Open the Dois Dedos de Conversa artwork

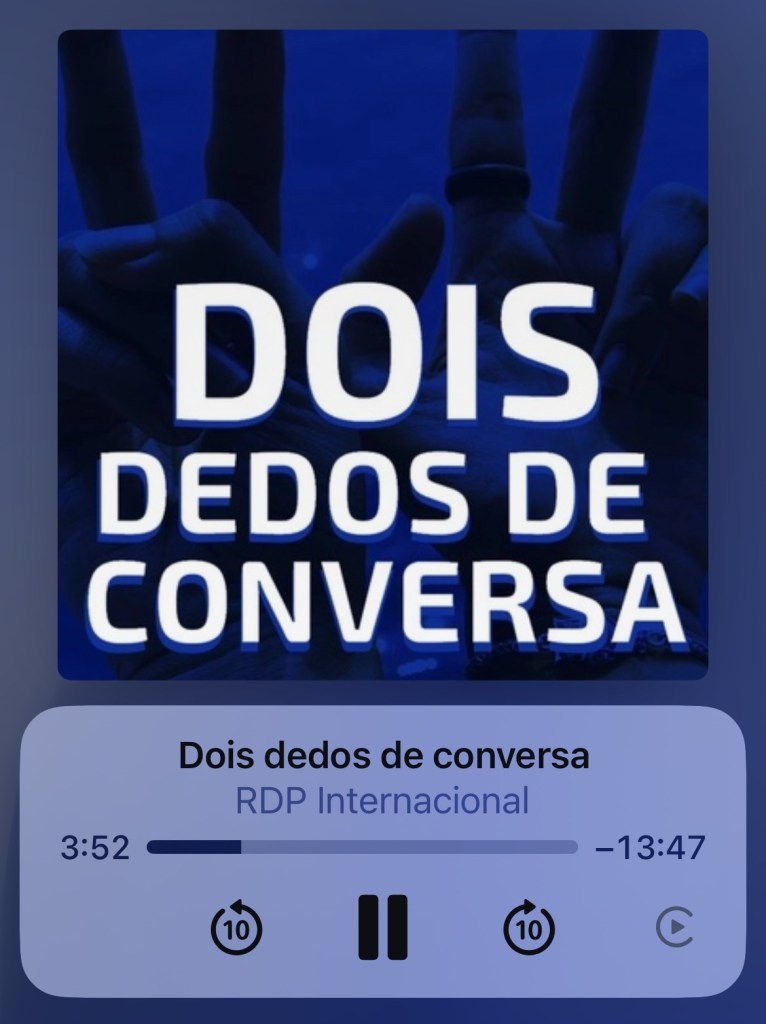[x=383, y=355]
